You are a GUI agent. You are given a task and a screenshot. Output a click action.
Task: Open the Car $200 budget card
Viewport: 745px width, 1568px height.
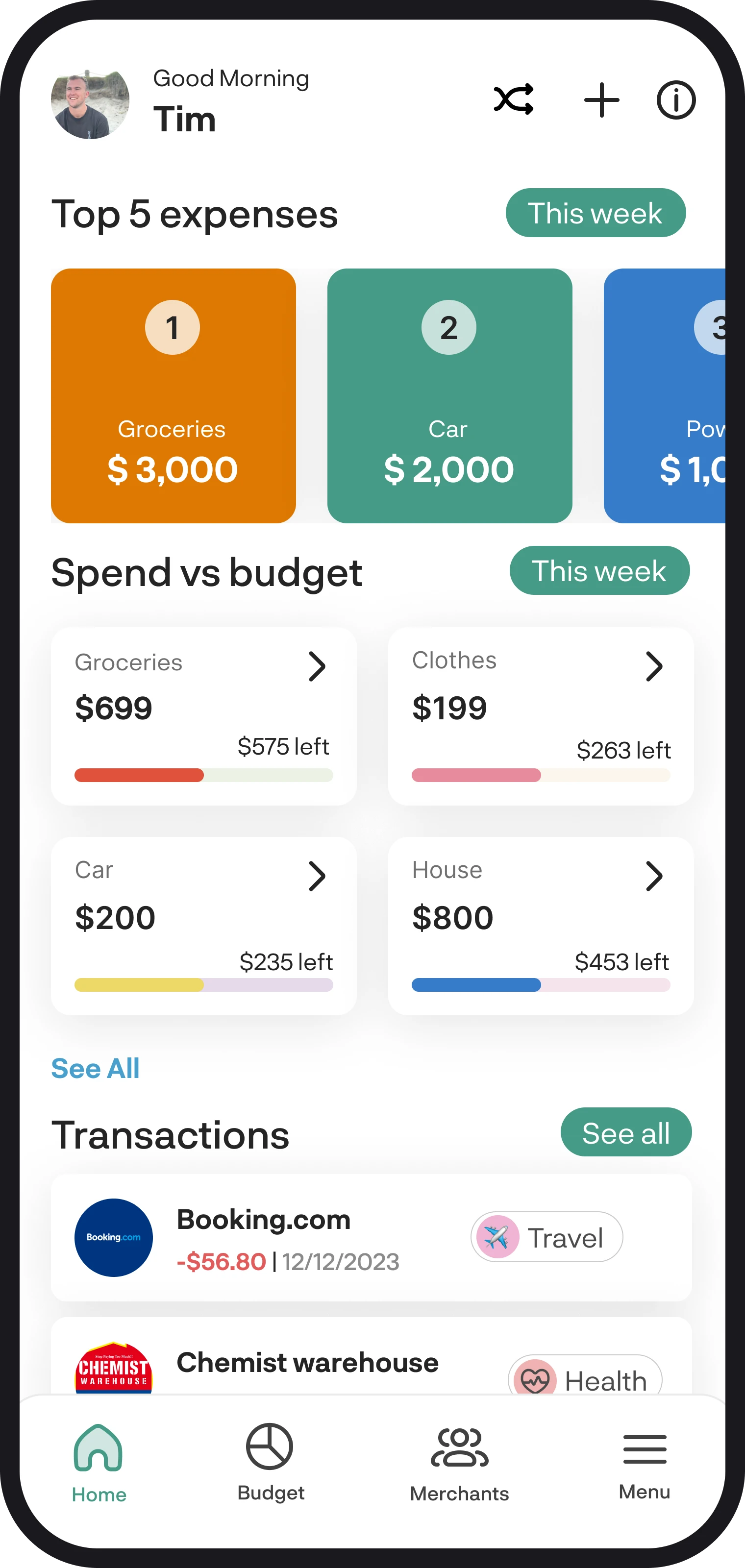pos(203,925)
